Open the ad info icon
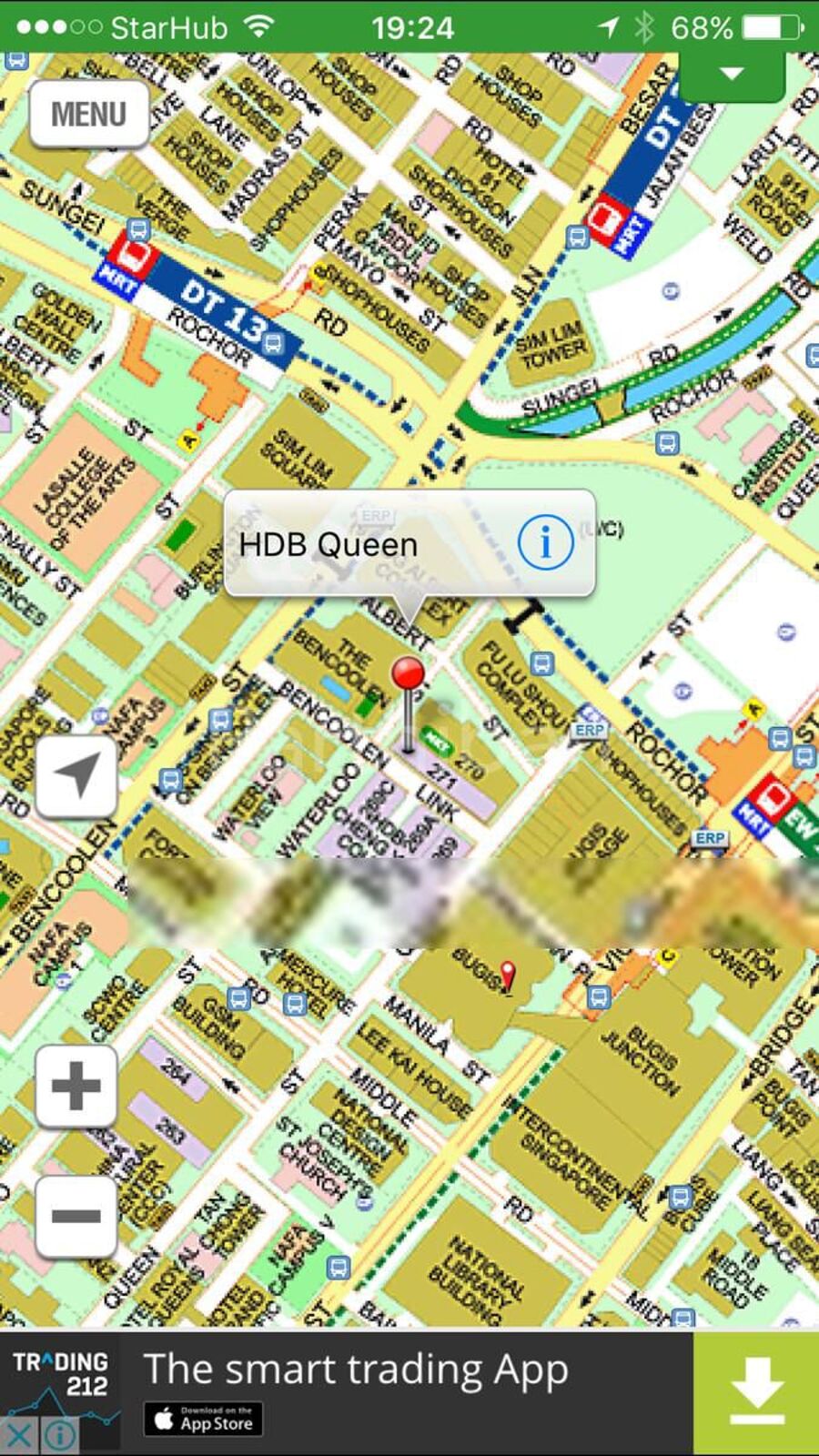 pos(59,1437)
